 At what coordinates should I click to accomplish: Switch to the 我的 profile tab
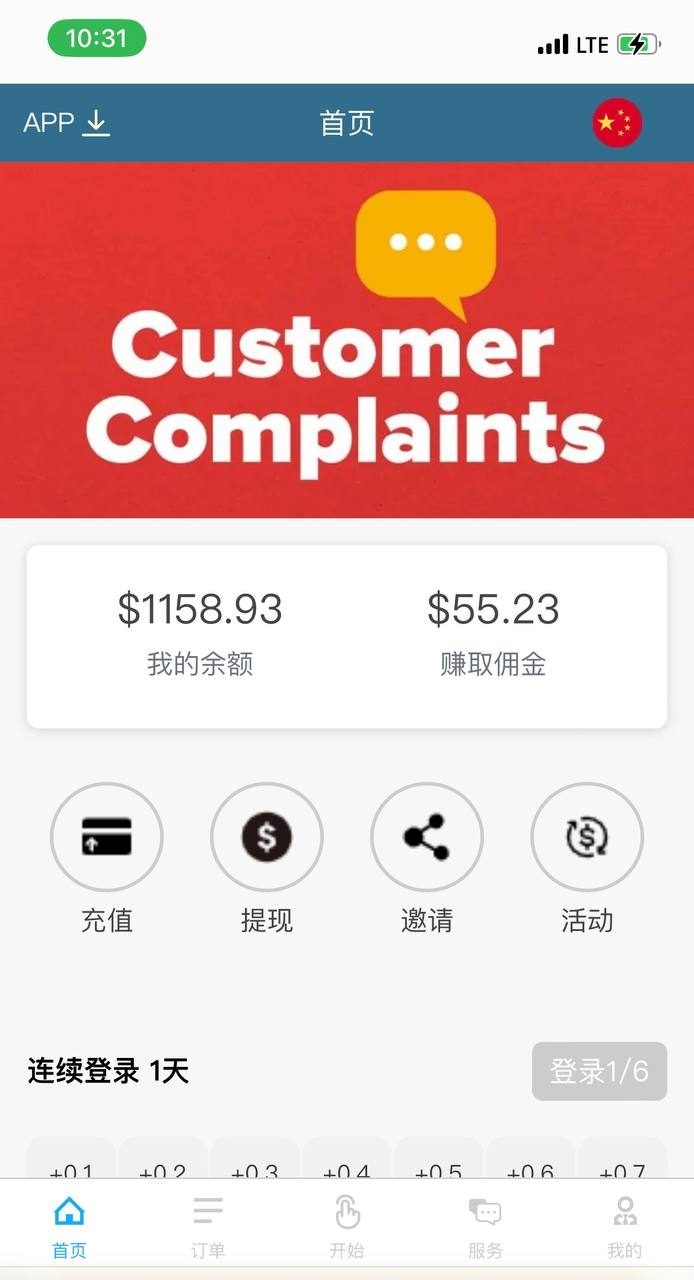tap(624, 1227)
